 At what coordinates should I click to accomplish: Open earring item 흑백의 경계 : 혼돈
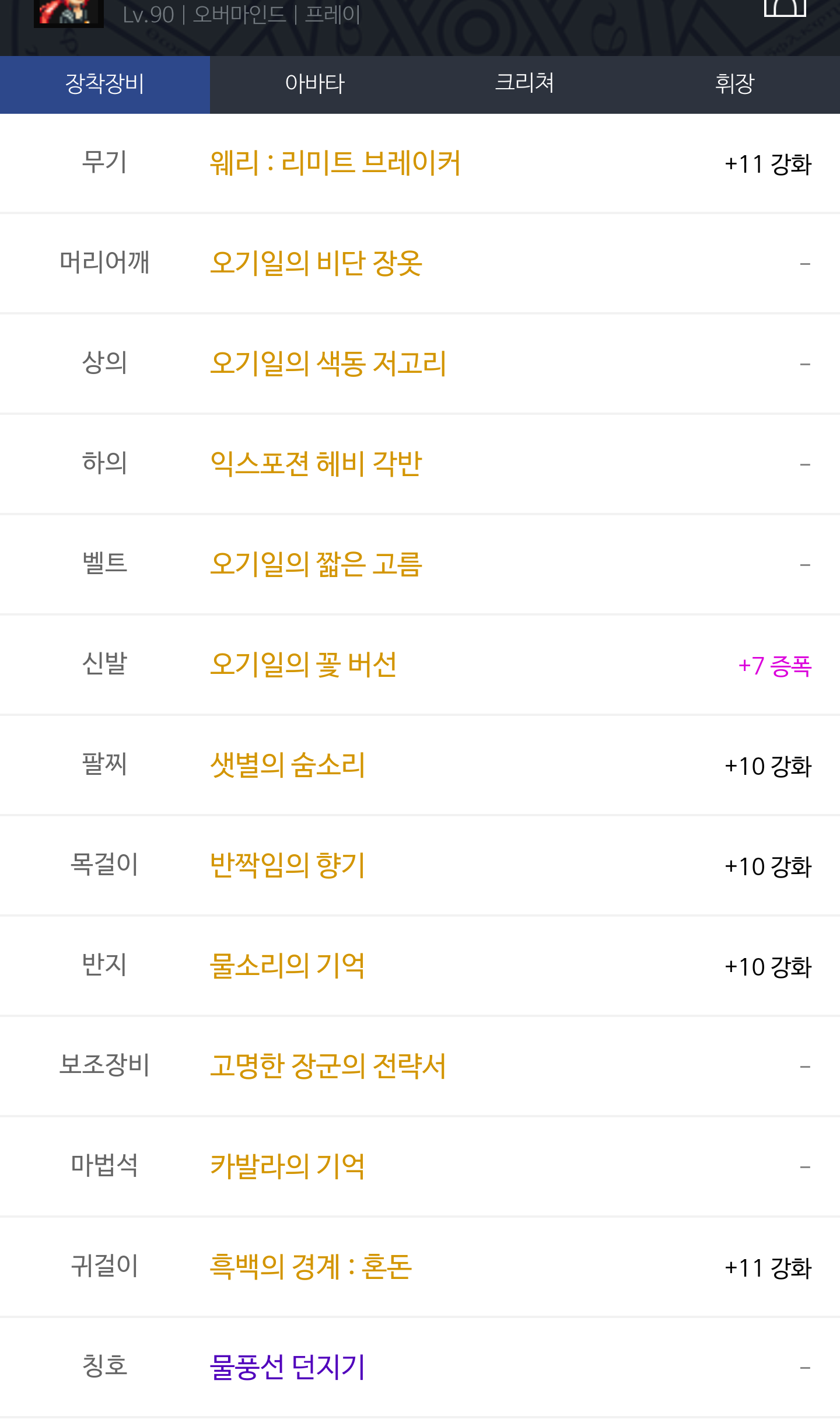coord(311,1267)
